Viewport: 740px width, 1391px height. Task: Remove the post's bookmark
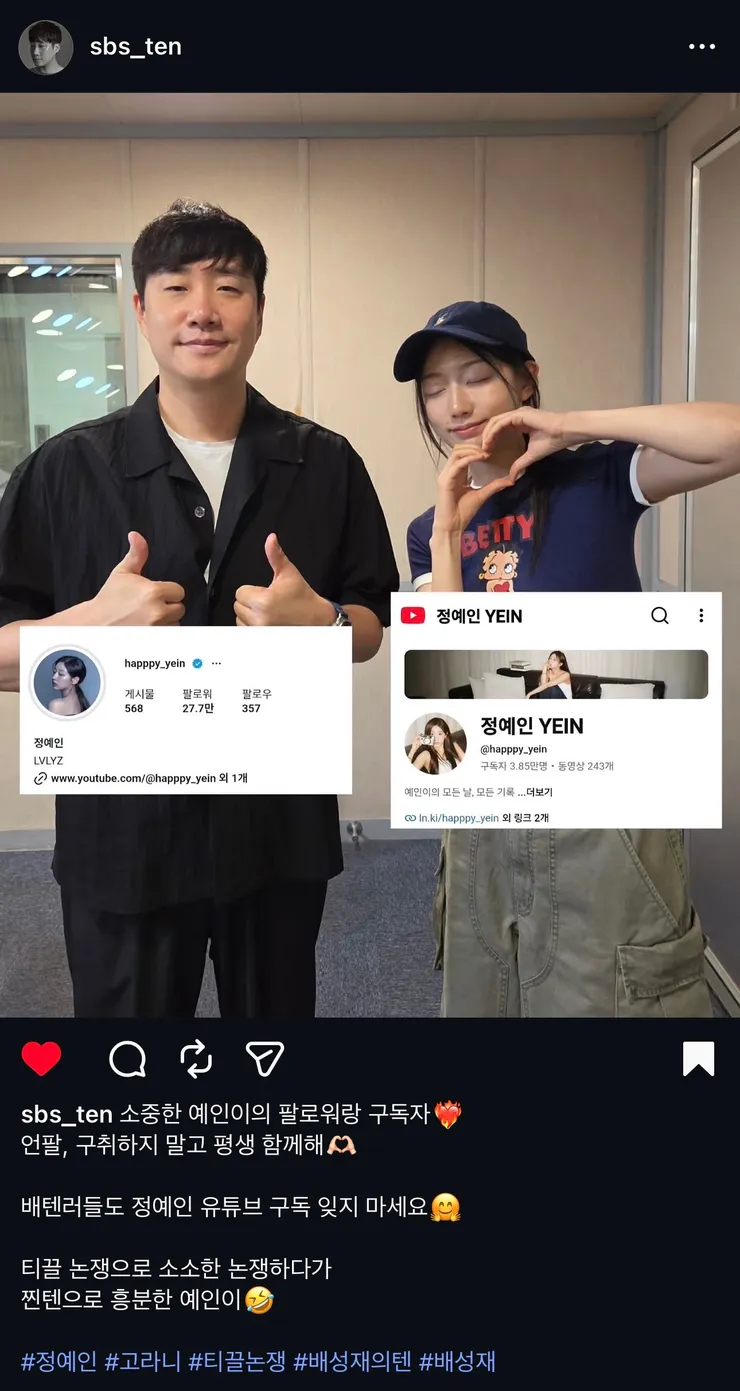pyautogui.click(x=699, y=1058)
